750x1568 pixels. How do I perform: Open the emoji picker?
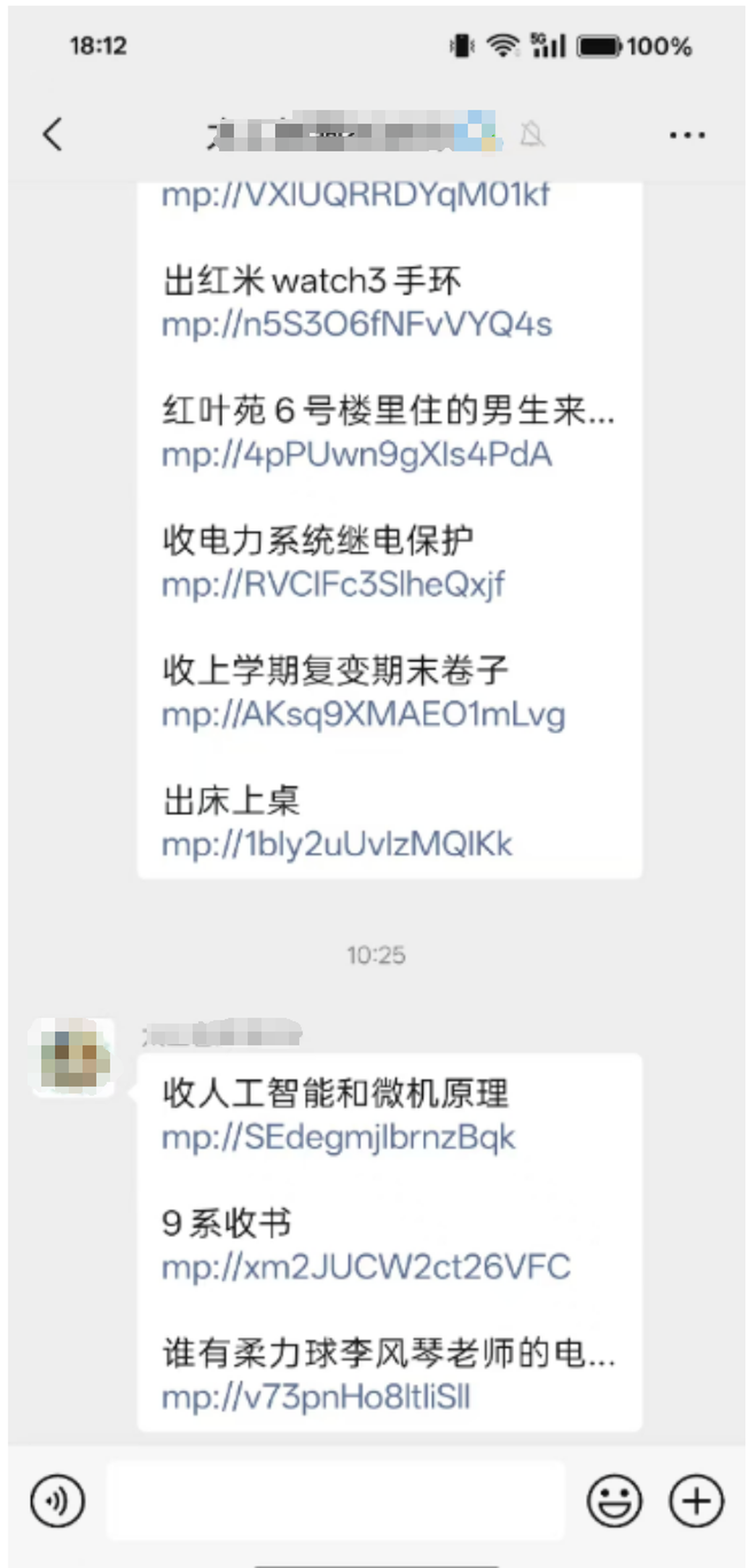tap(614, 1501)
